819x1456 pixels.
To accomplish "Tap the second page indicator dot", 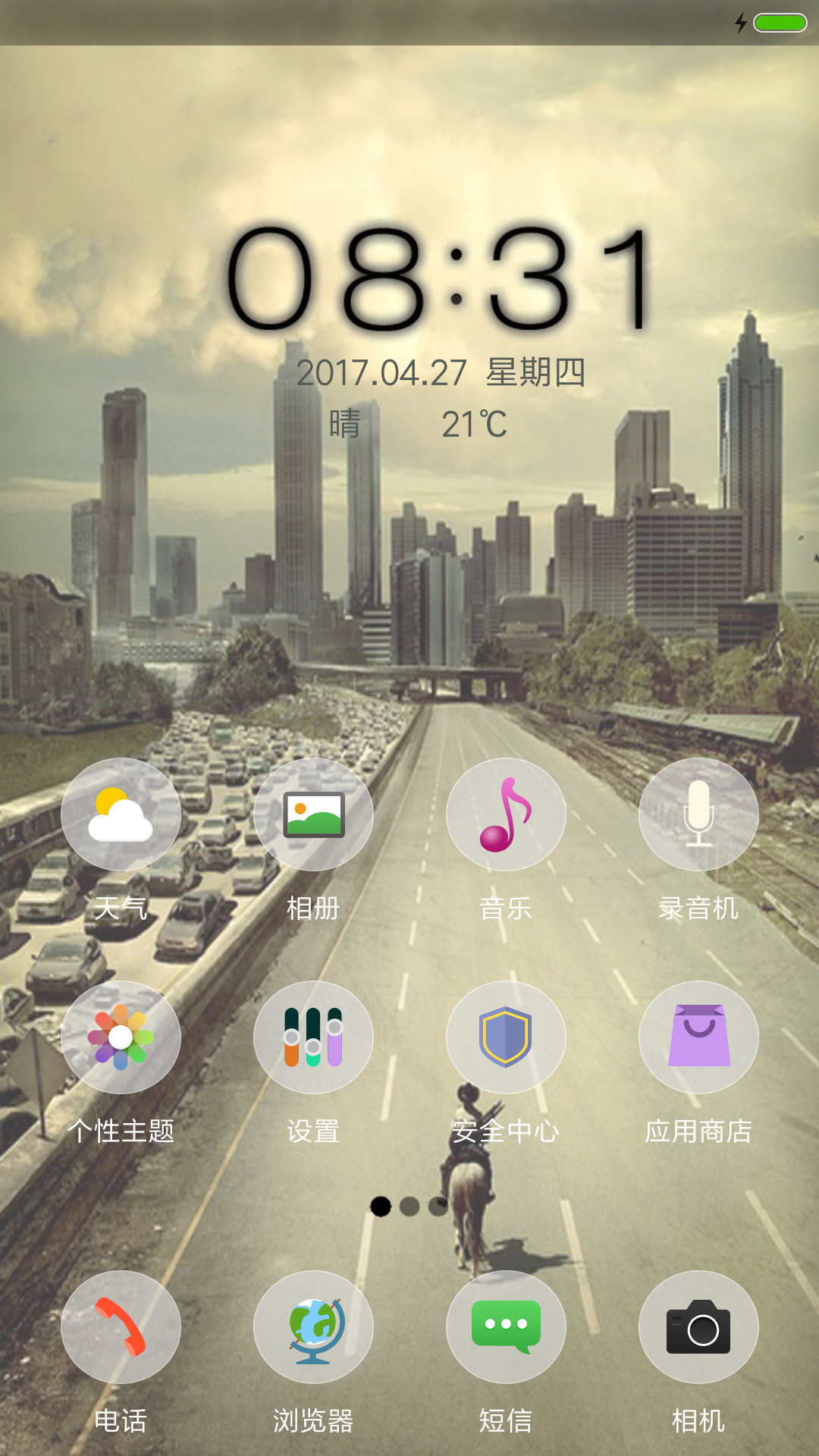I will pyautogui.click(x=409, y=1206).
